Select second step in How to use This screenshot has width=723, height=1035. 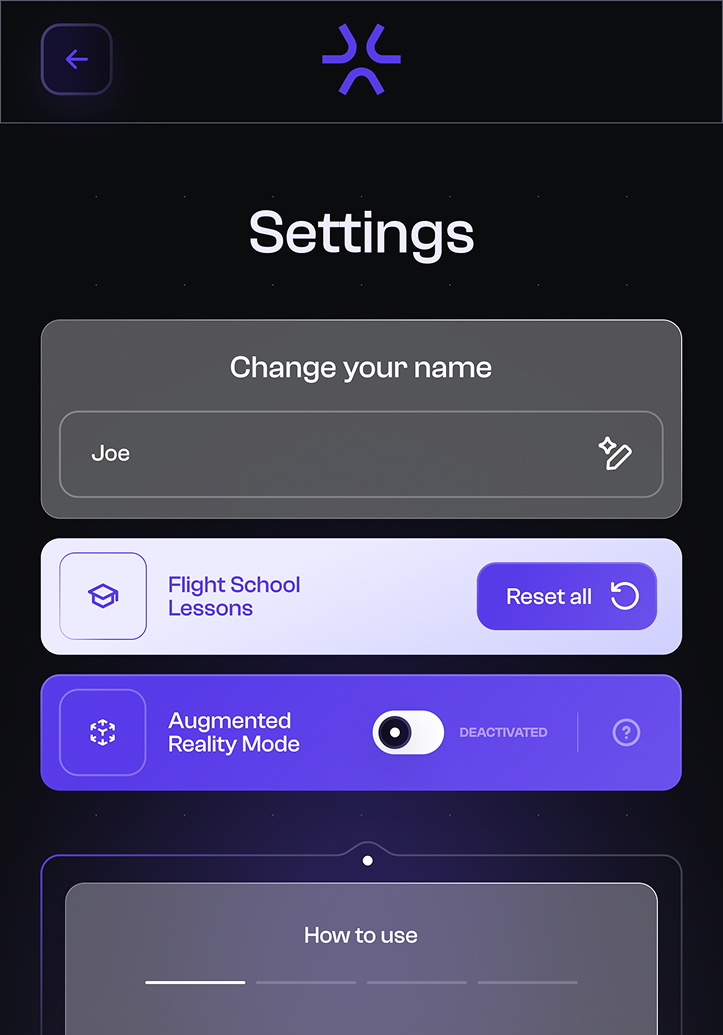306,982
